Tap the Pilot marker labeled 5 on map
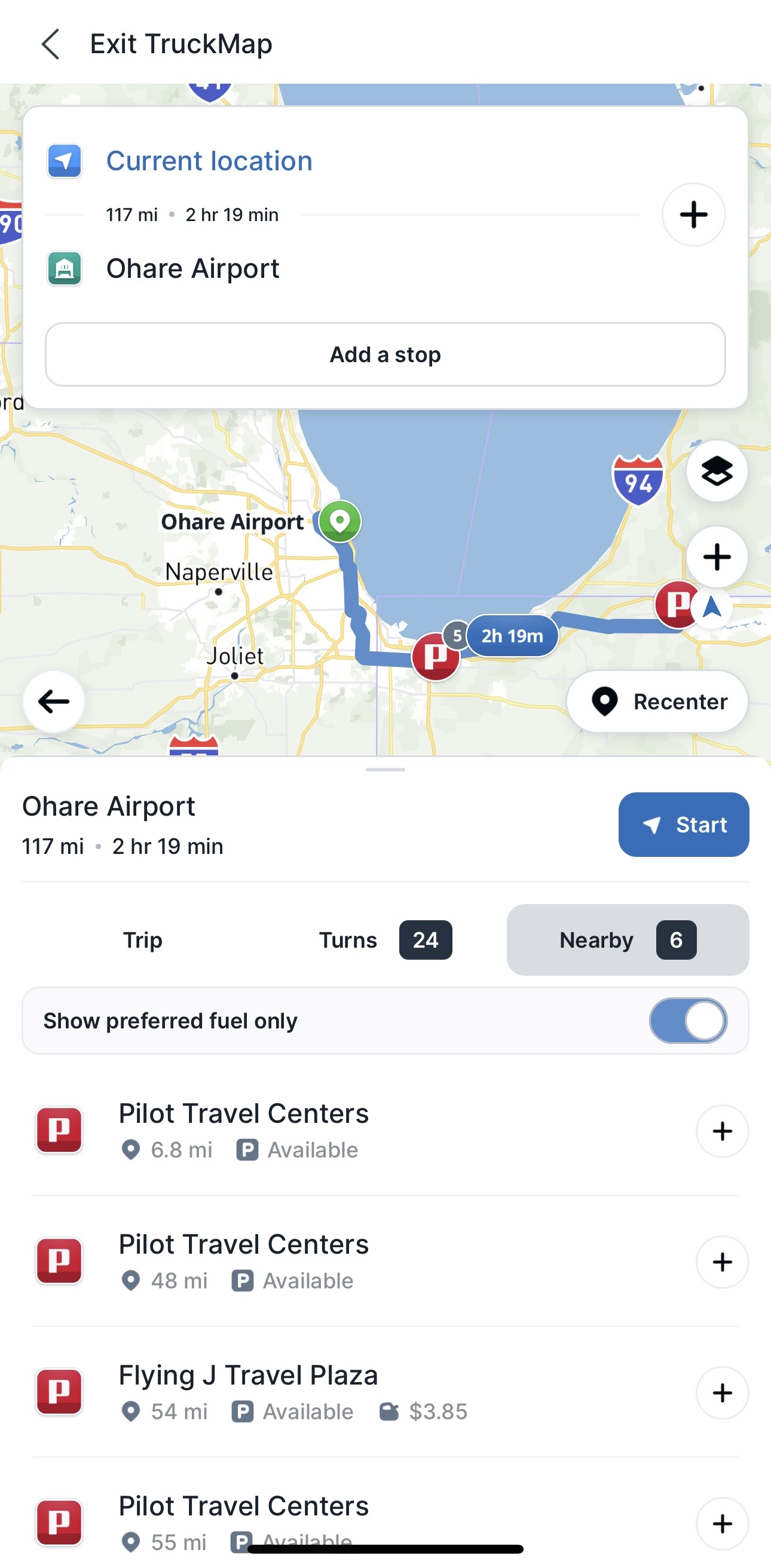Screen dimensions: 771x1568 click(436, 656)
